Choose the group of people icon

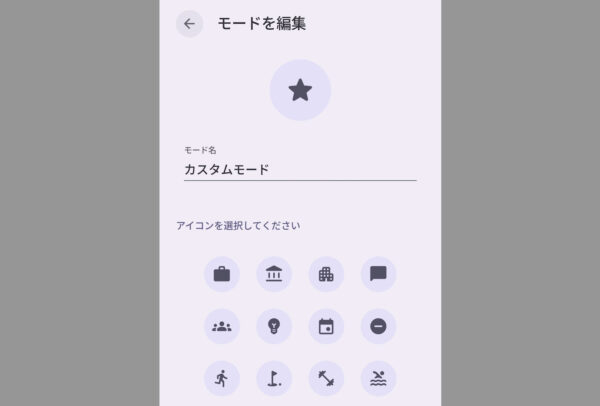[222, 326]
